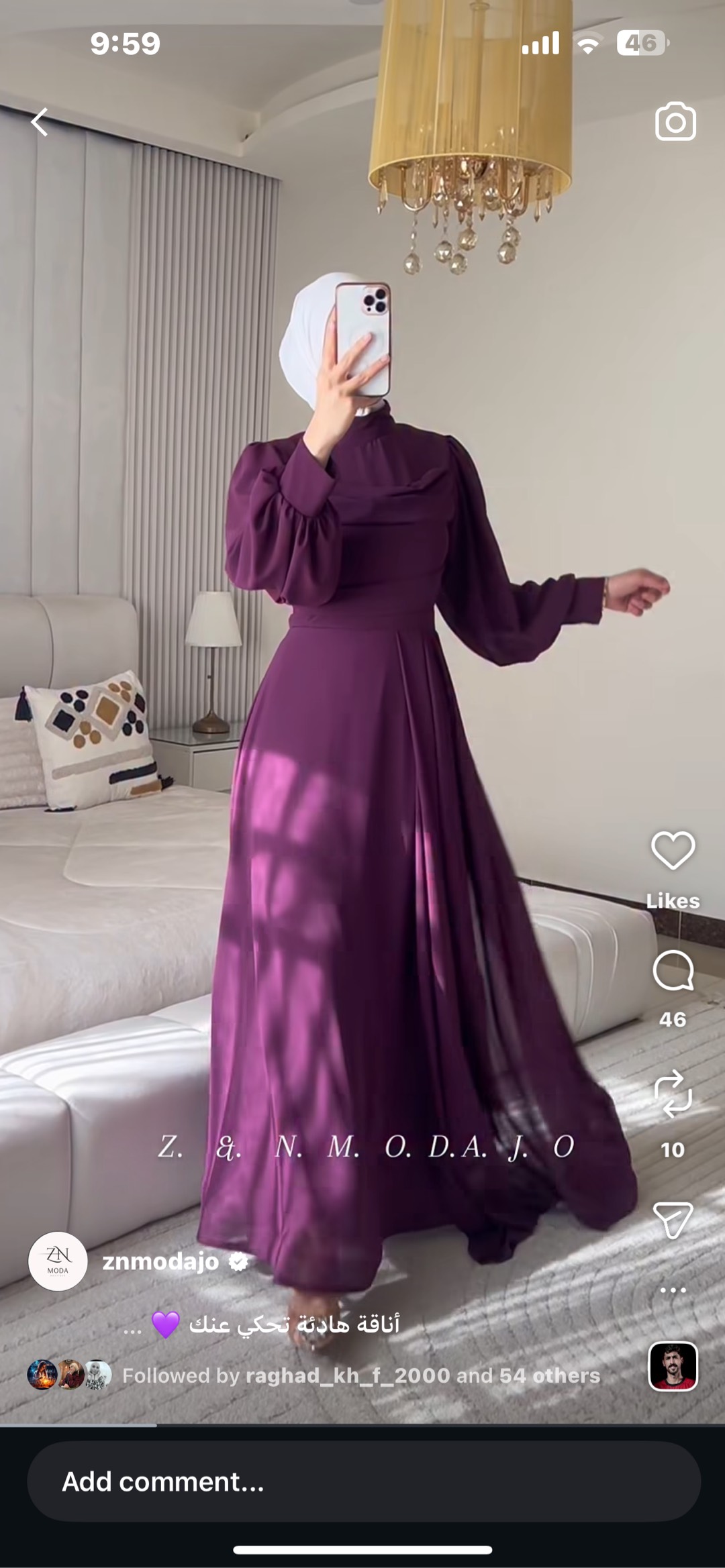Tap the Add comment field
The width and height of the screenshot is (725, 1568).
(363, 1481)
